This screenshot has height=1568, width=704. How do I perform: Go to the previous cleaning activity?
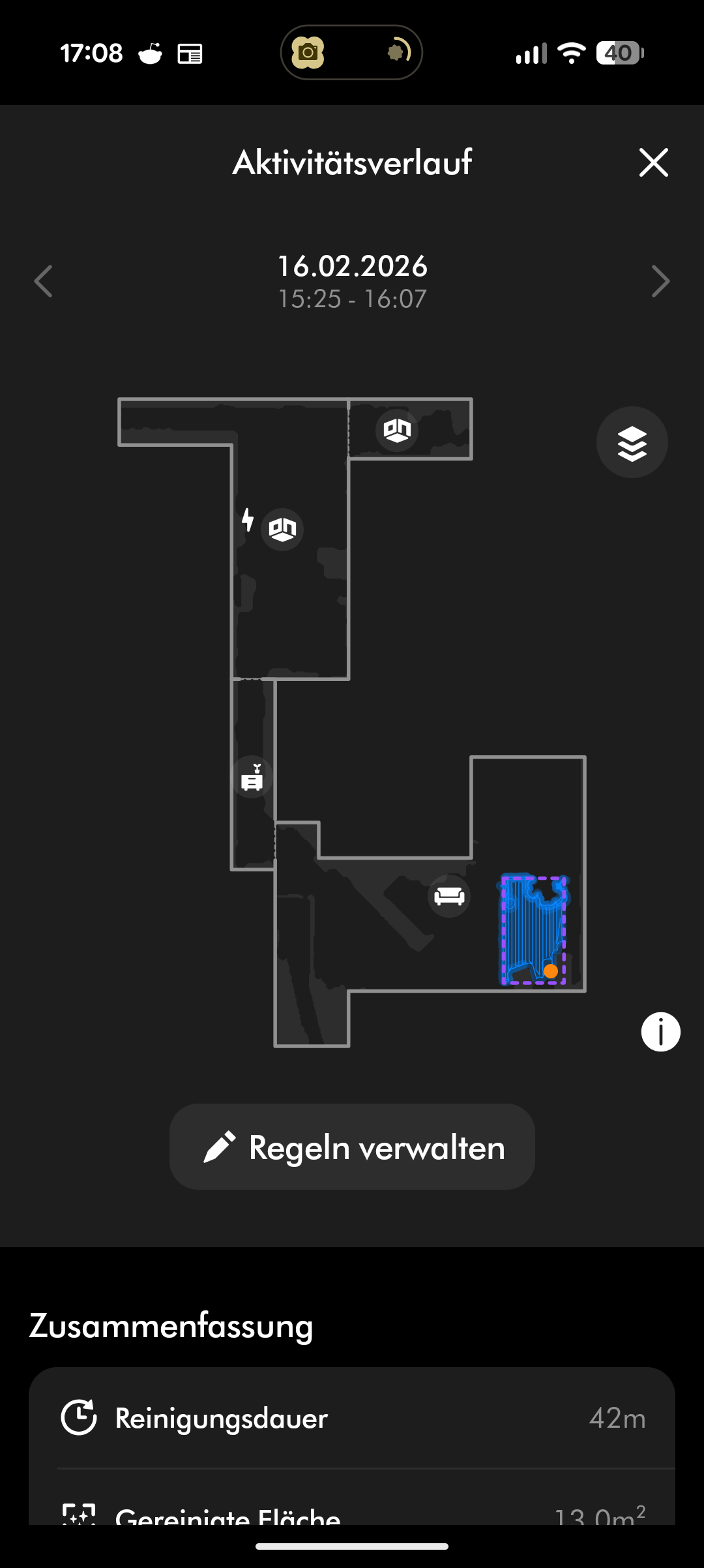point(43,282)
